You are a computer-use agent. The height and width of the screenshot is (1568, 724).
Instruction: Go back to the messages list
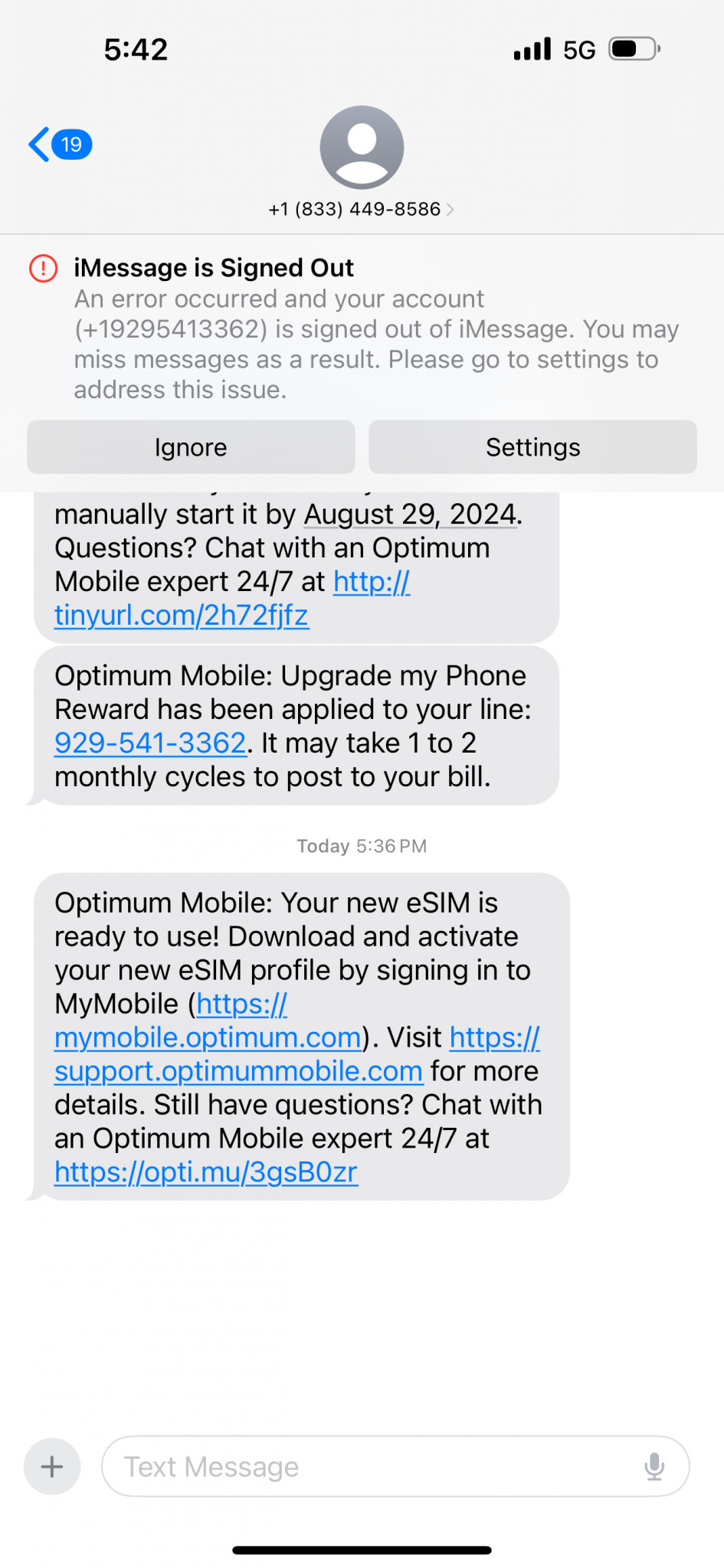(x=60, y=144)
